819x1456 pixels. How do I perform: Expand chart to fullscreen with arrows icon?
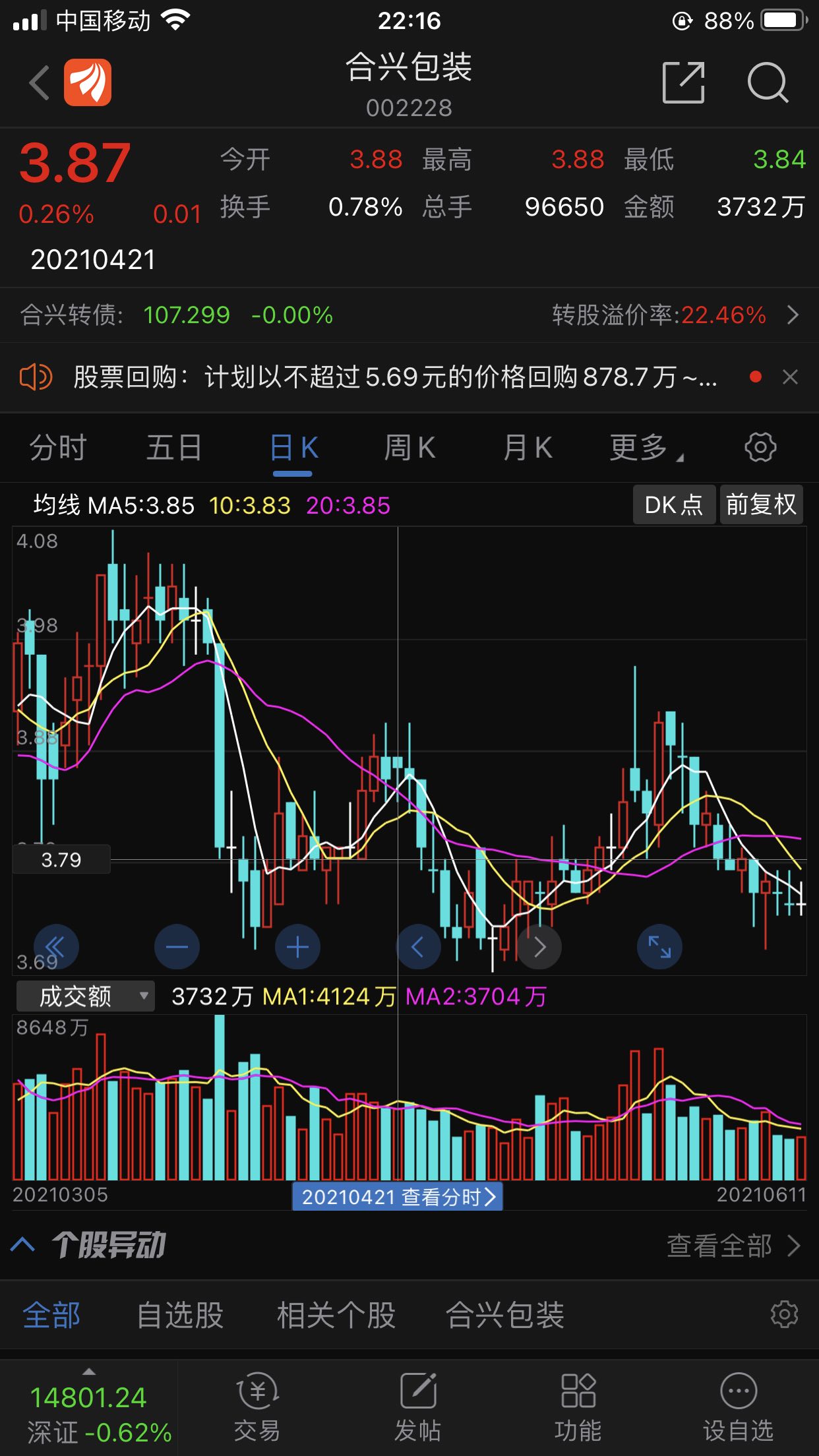(659, 947)
